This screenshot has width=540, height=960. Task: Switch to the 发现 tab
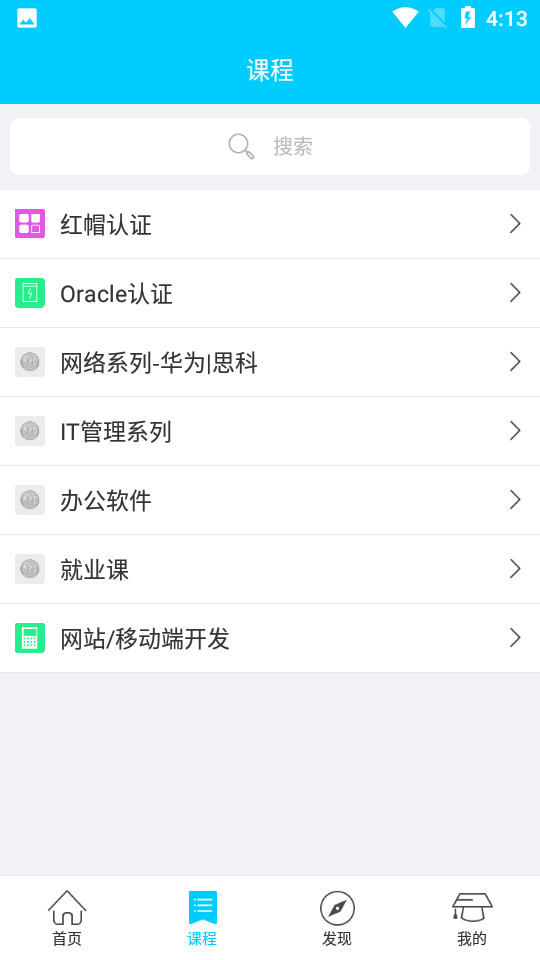tap(337, 918)
